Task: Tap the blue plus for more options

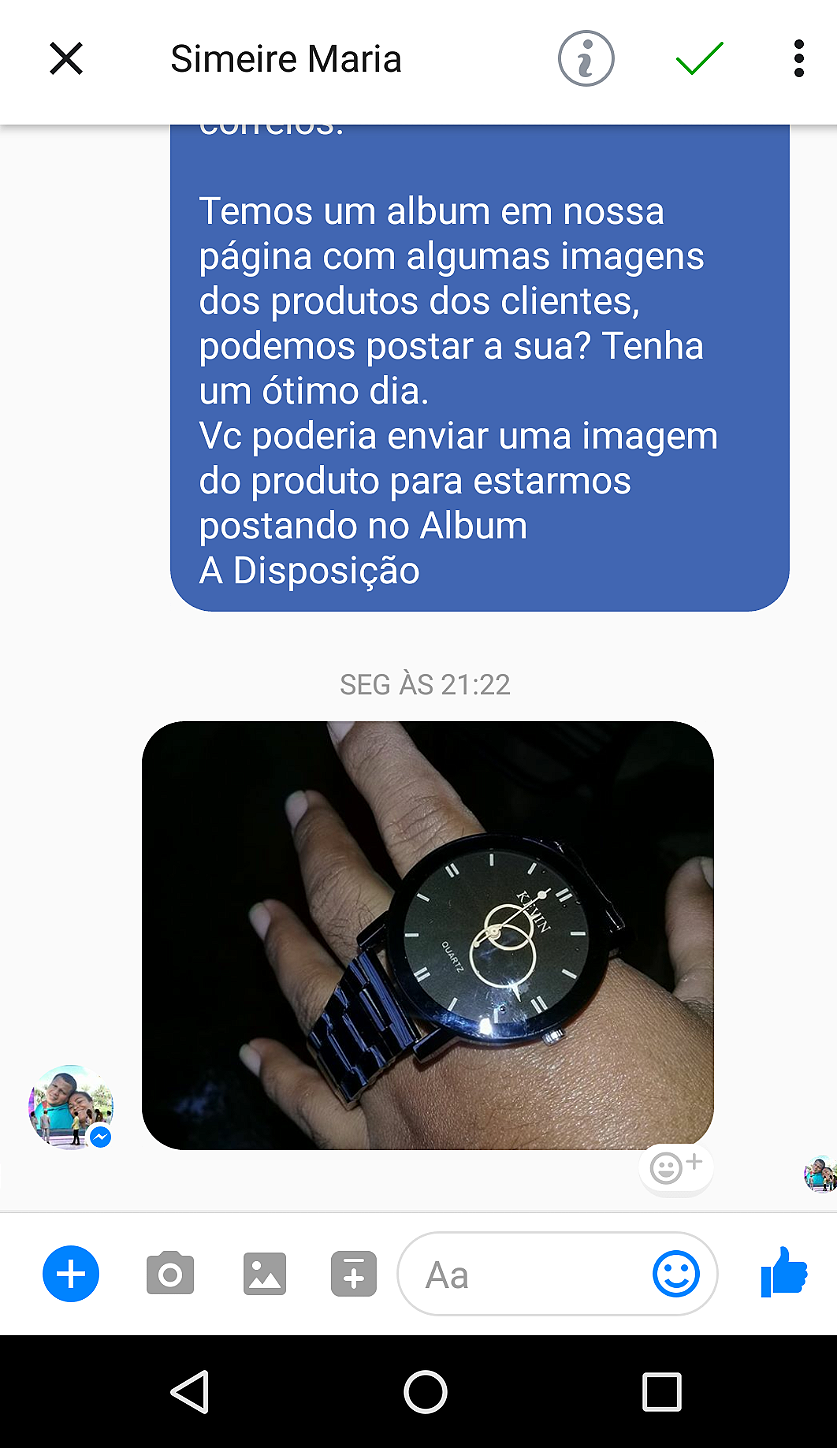Action: (71, 1275)
